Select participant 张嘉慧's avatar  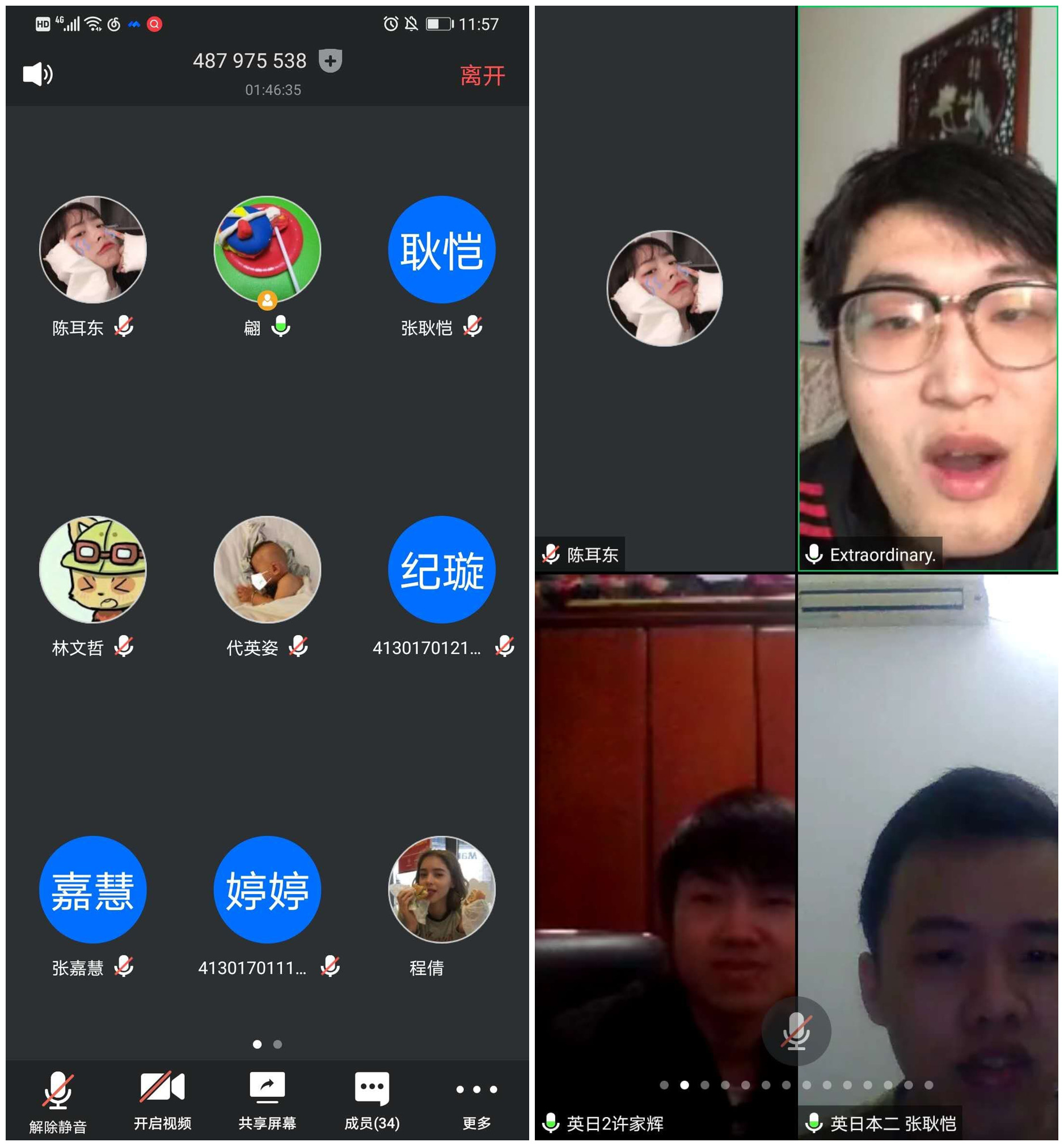92,888
